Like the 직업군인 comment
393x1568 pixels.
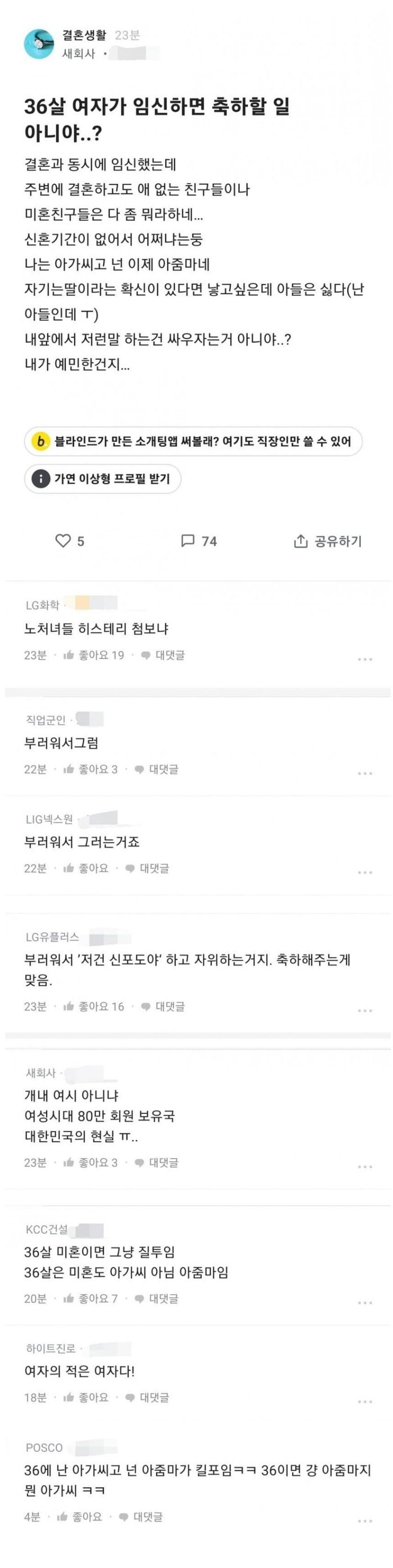[x=90, y=769]
